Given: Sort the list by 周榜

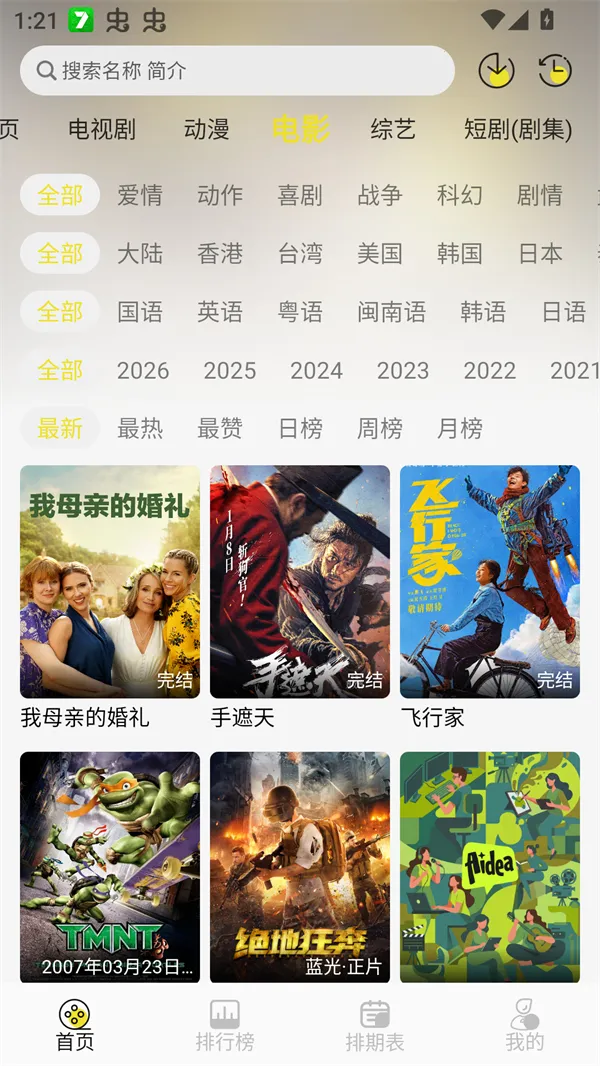Looking at the screenshot, I should pos(380,429).
